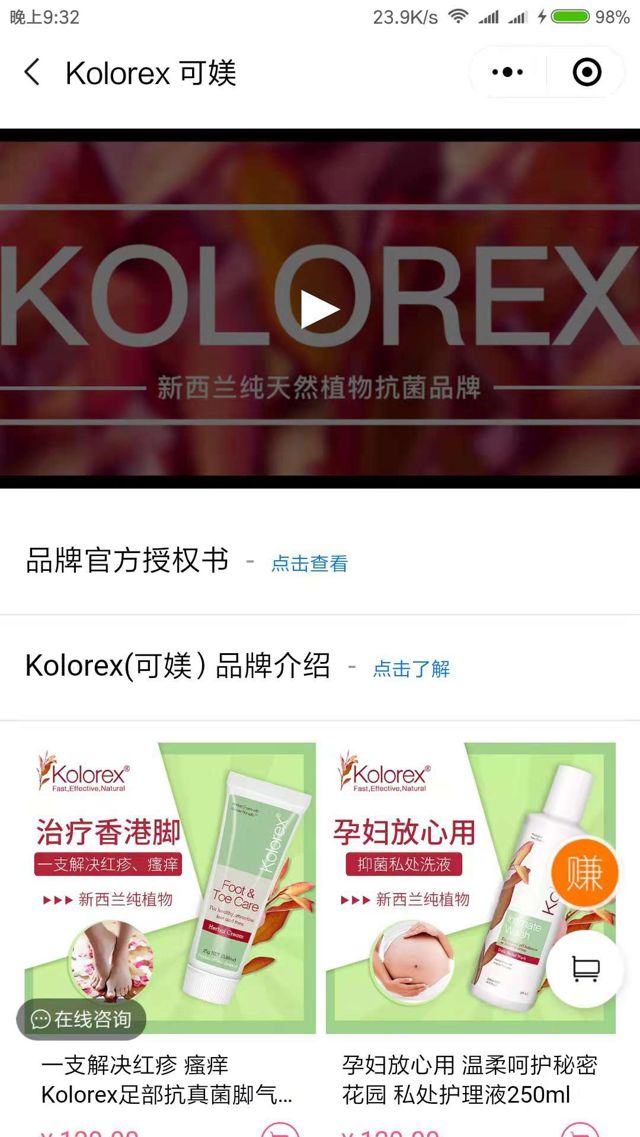Open the 点击了解 link for the brand intro

[x=411, y=669]
